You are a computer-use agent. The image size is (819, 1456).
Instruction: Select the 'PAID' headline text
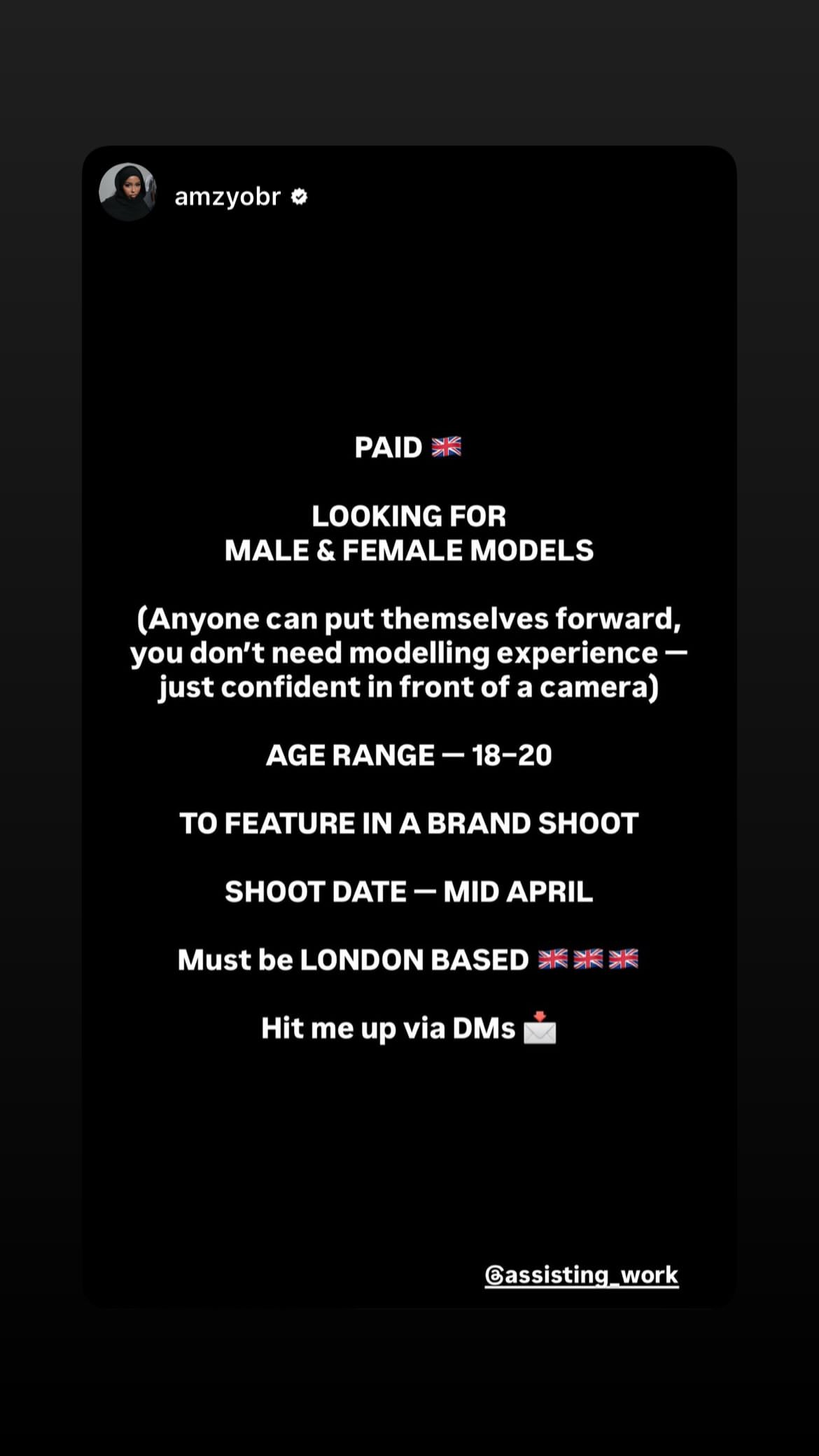tap(388, 447)
